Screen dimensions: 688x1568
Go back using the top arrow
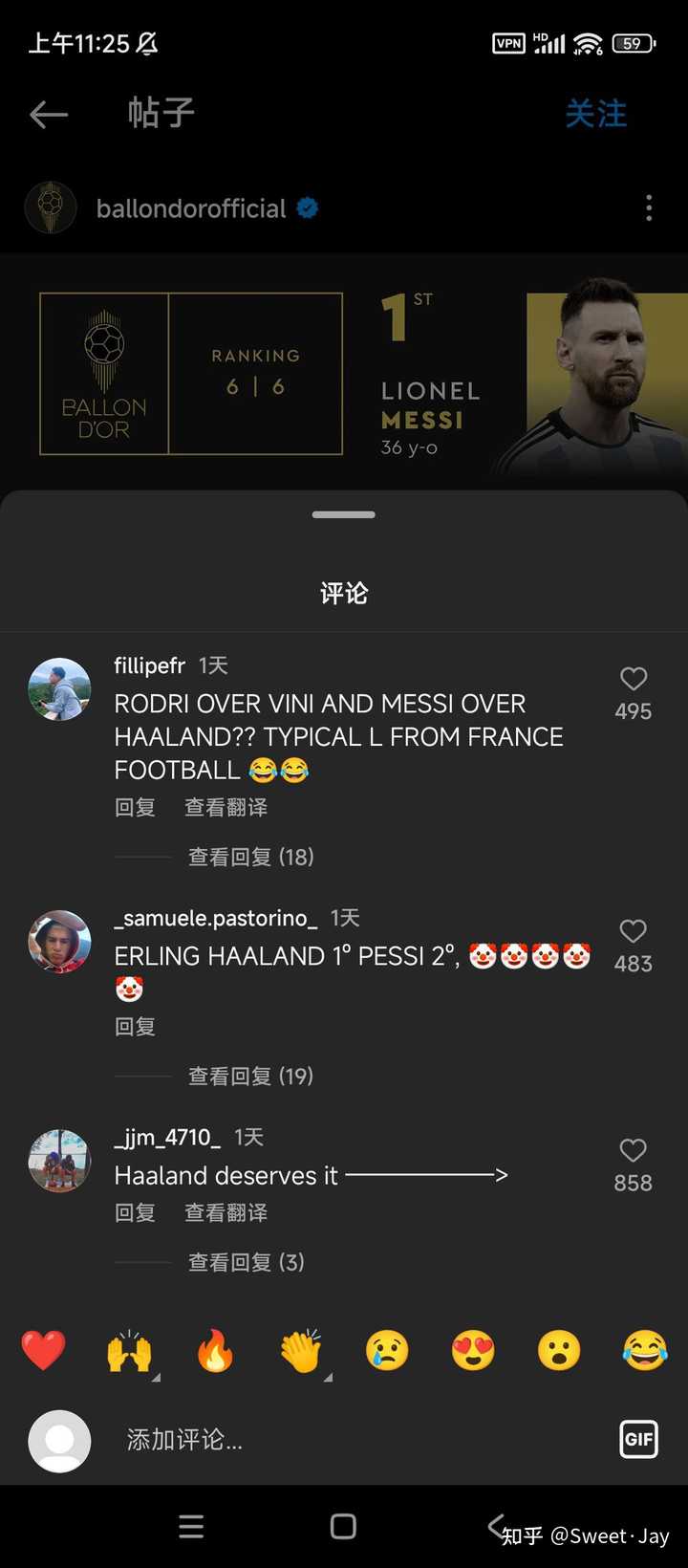(x=49, y=115)
